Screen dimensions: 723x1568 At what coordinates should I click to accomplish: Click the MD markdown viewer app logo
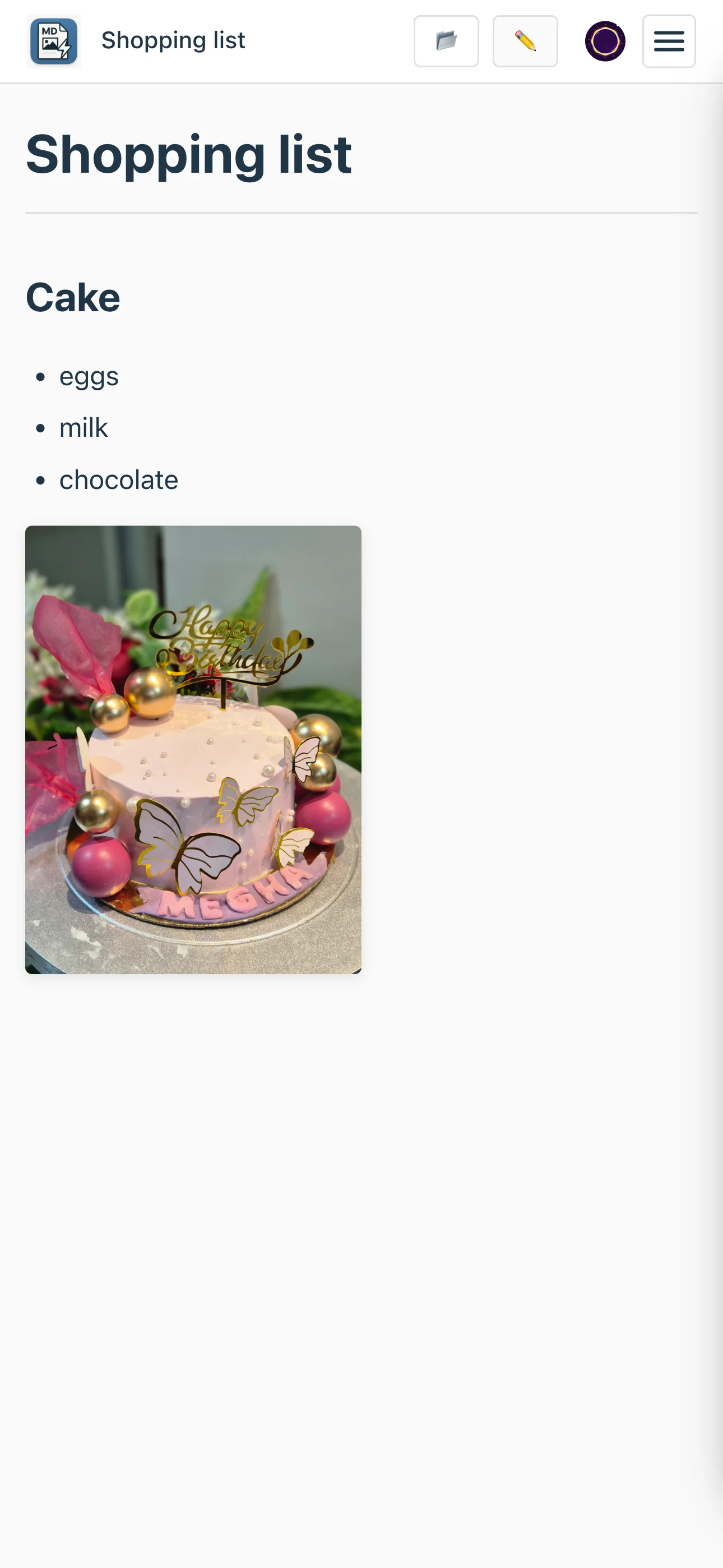click(x=54, y=41)
